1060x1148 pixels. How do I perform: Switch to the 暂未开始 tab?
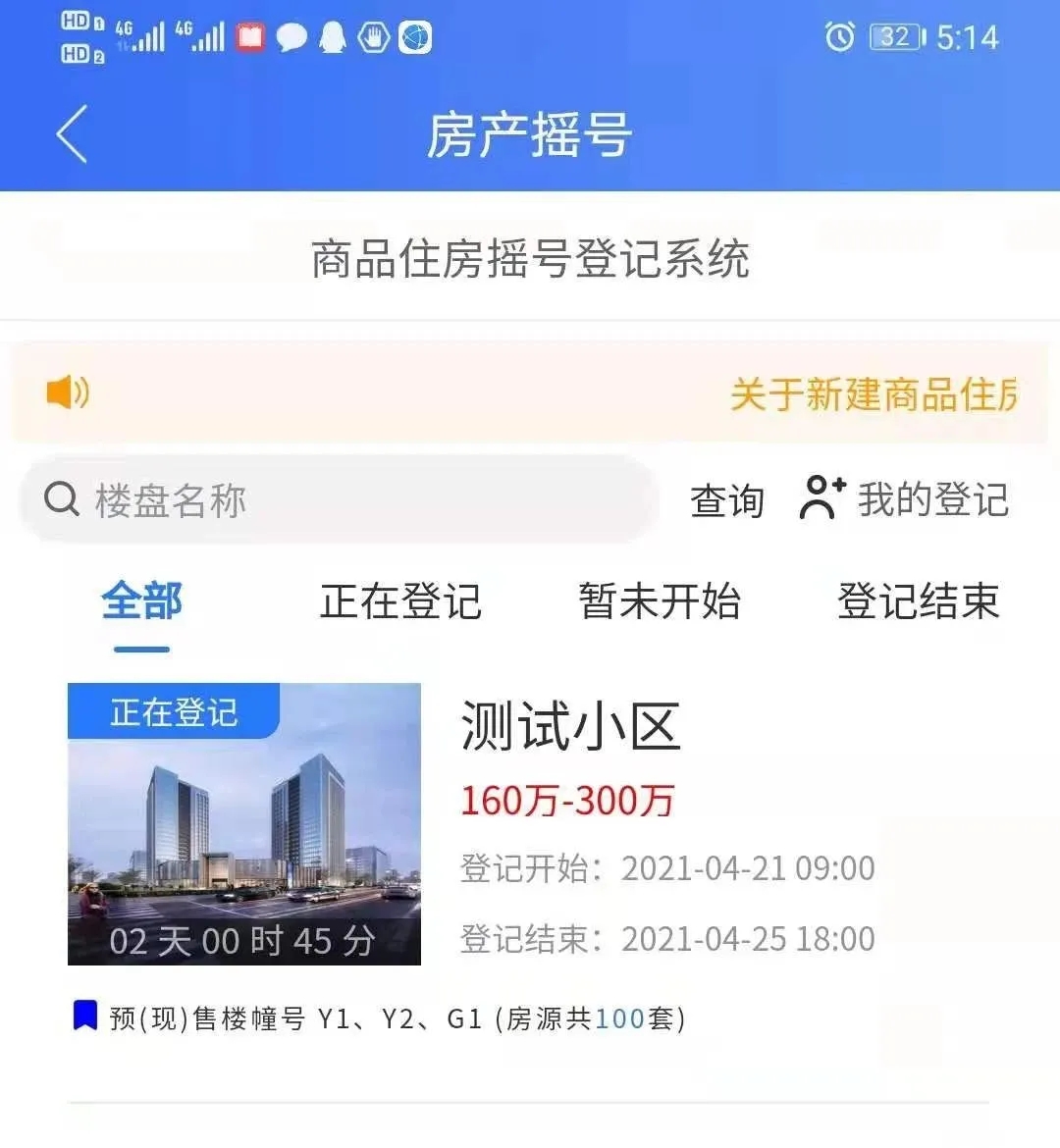pyautogui.click(x=659, y=600)
